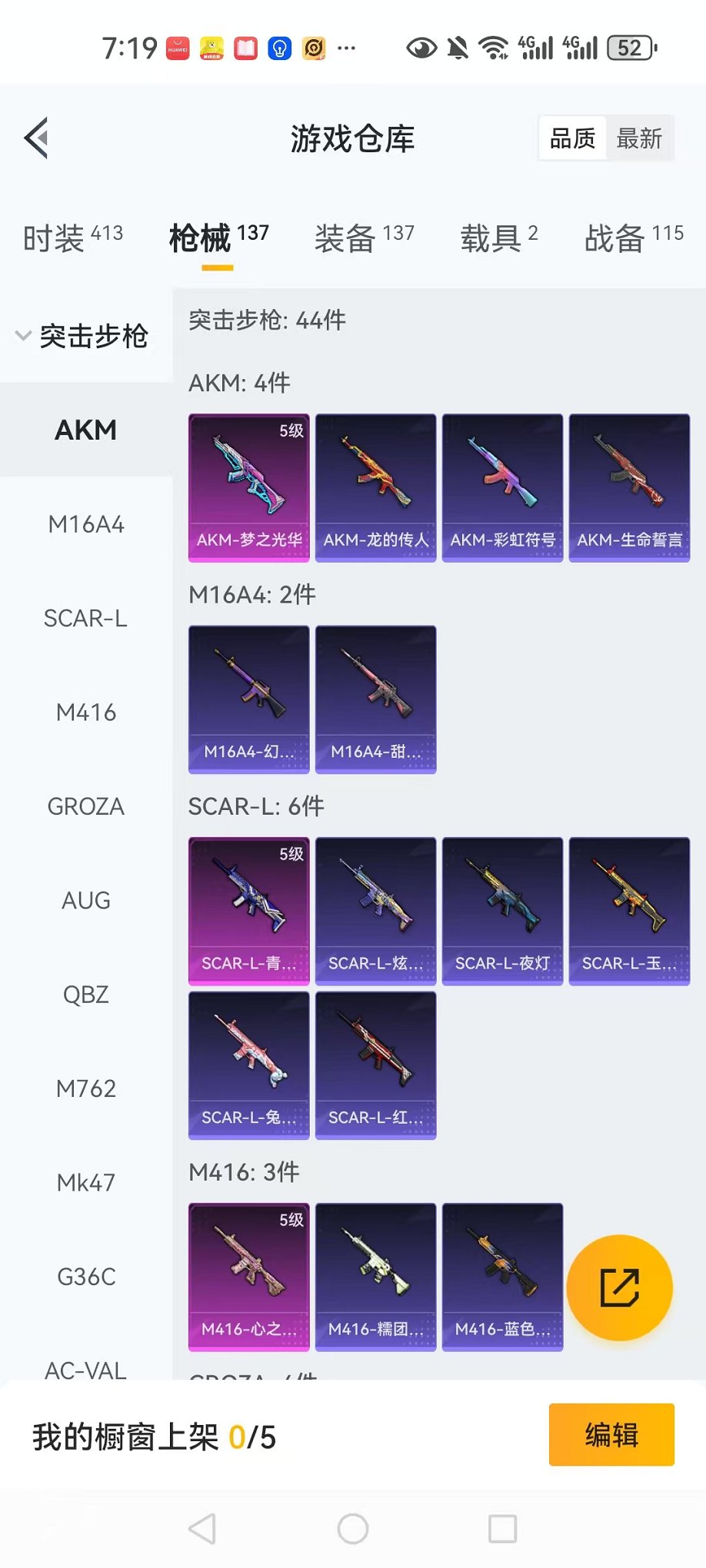Sort items by 最新

[638, 139]
